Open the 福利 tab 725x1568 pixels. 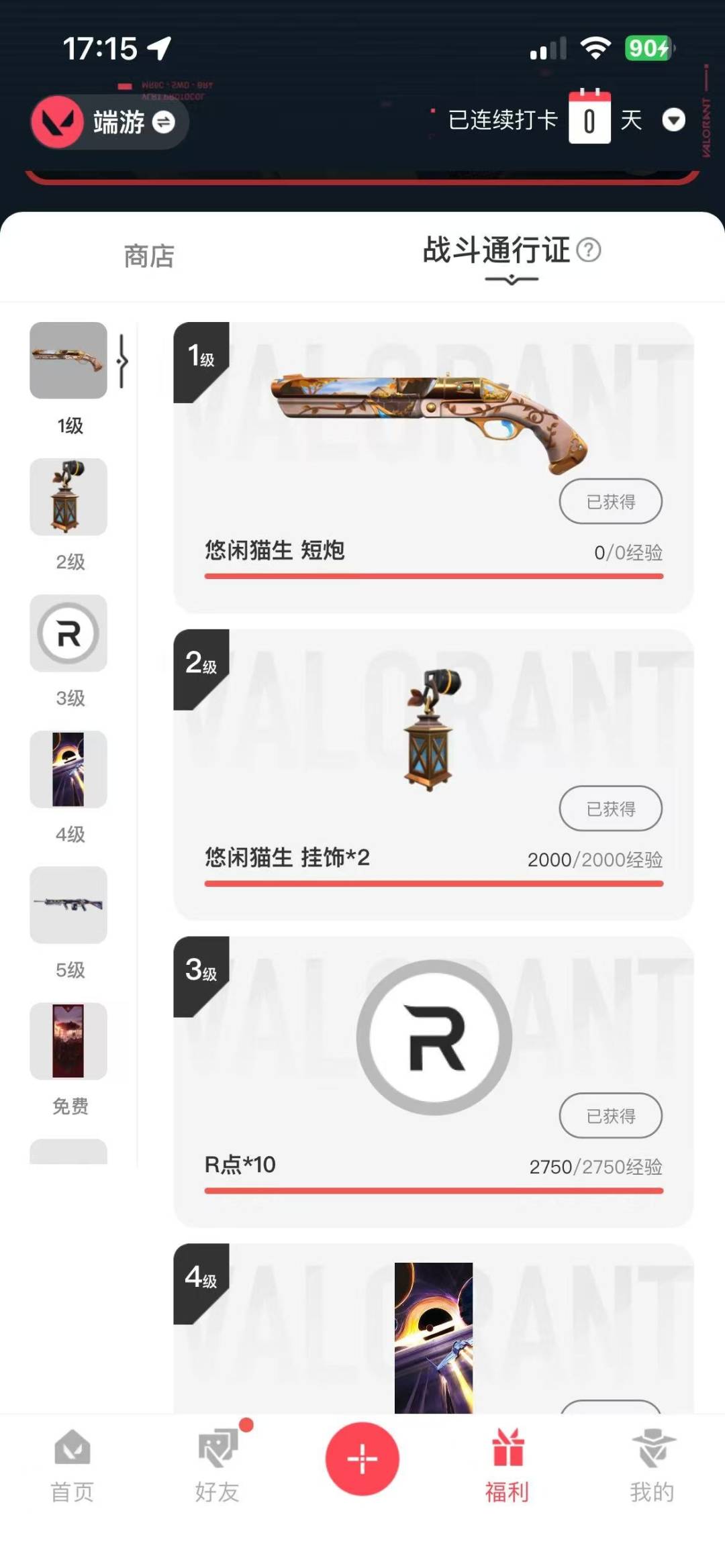click(x=507, y=1464)
